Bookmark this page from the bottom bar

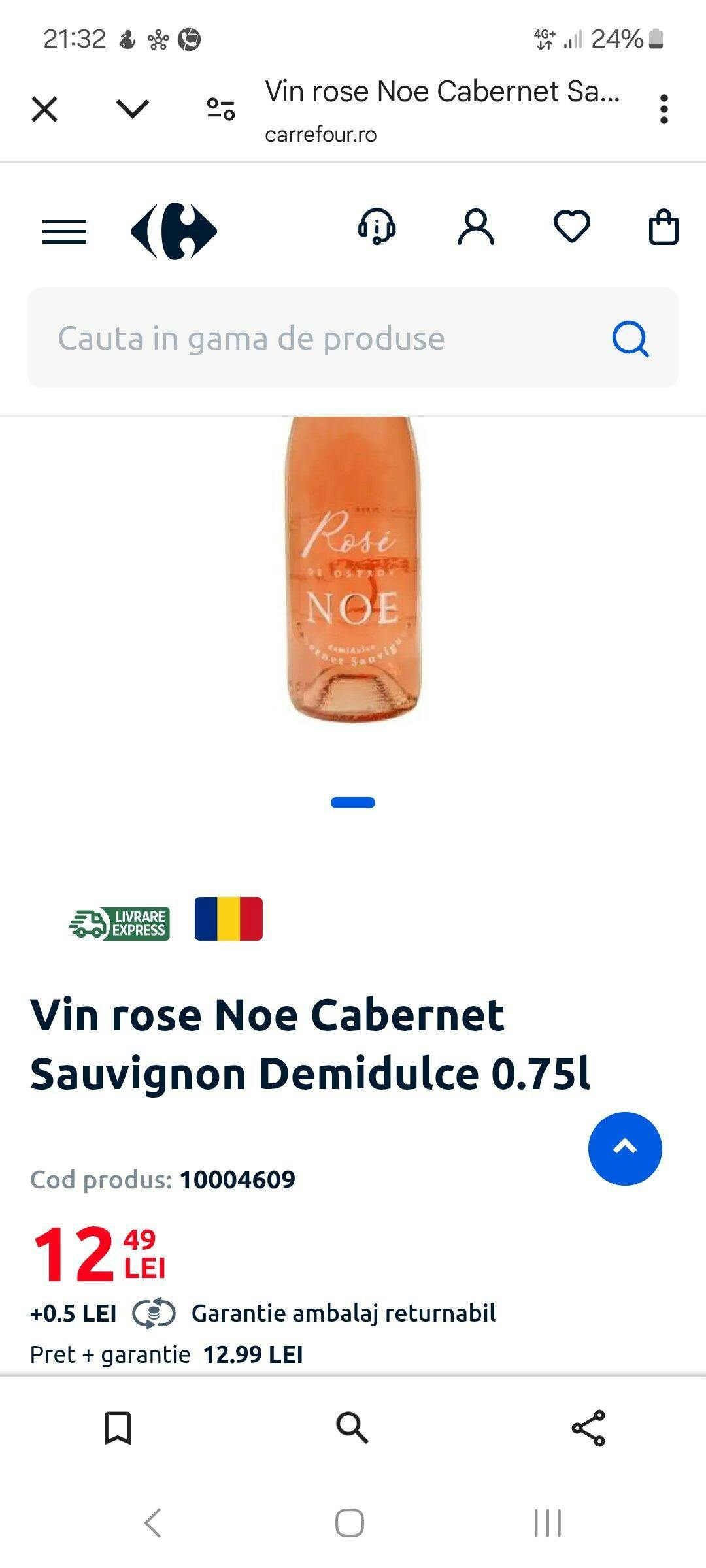[x=118, y=1428]
